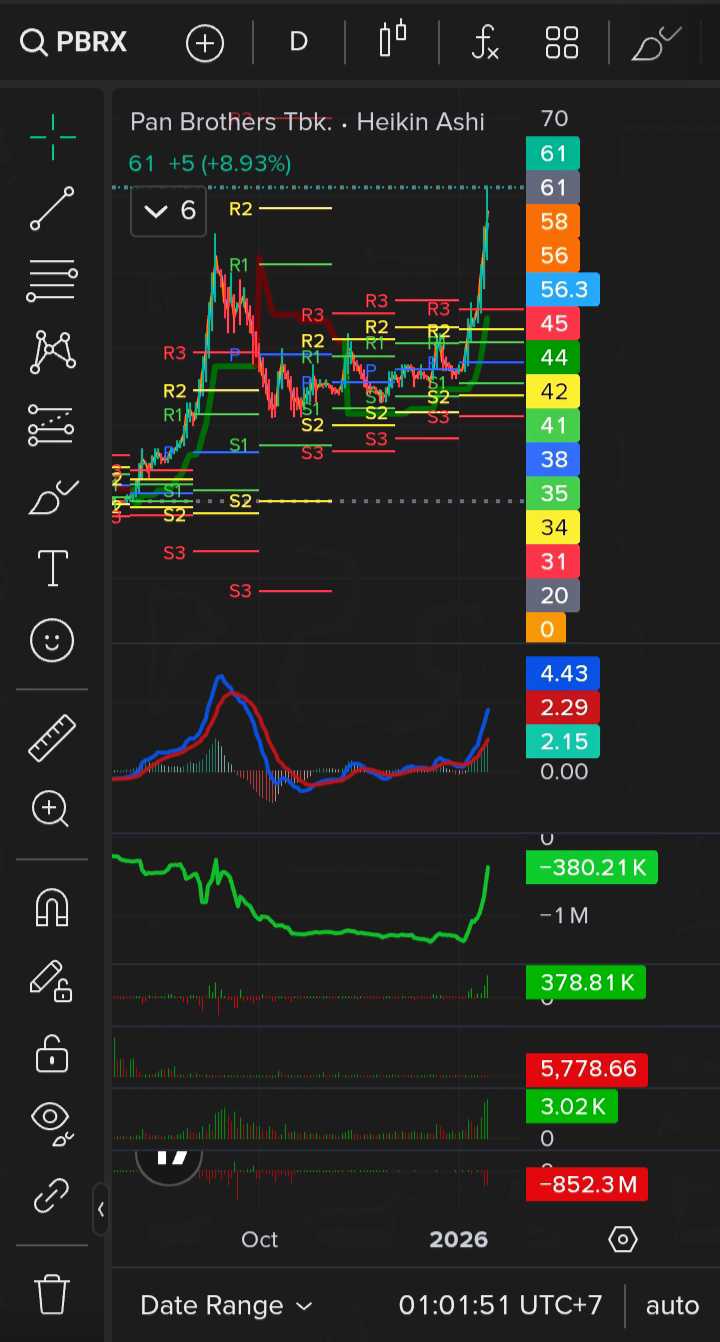Select the pattern drawing tool
The width and height of the screenshot is (720, 1342).
coord(52,352)
